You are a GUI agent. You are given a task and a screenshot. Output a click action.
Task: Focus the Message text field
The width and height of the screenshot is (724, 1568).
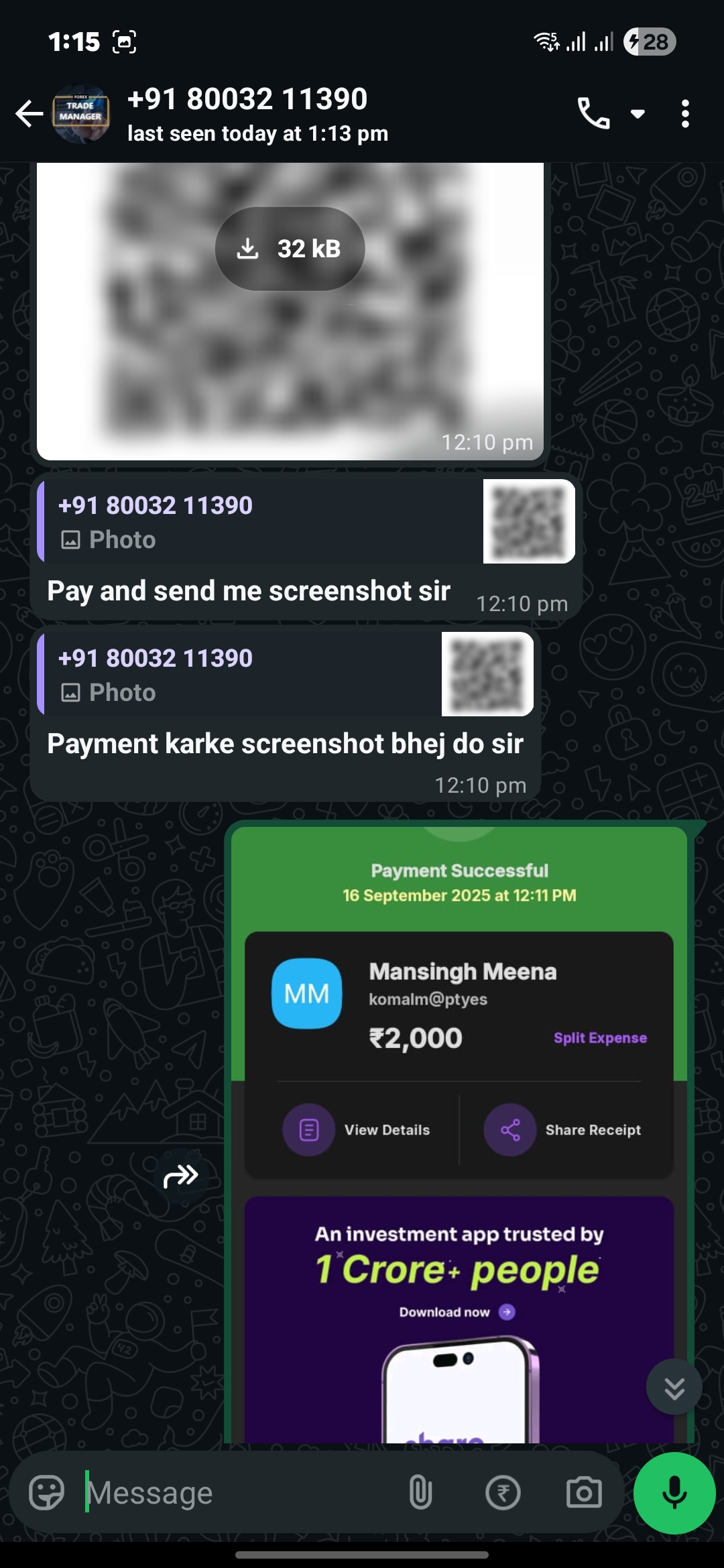click(235, 1492)
